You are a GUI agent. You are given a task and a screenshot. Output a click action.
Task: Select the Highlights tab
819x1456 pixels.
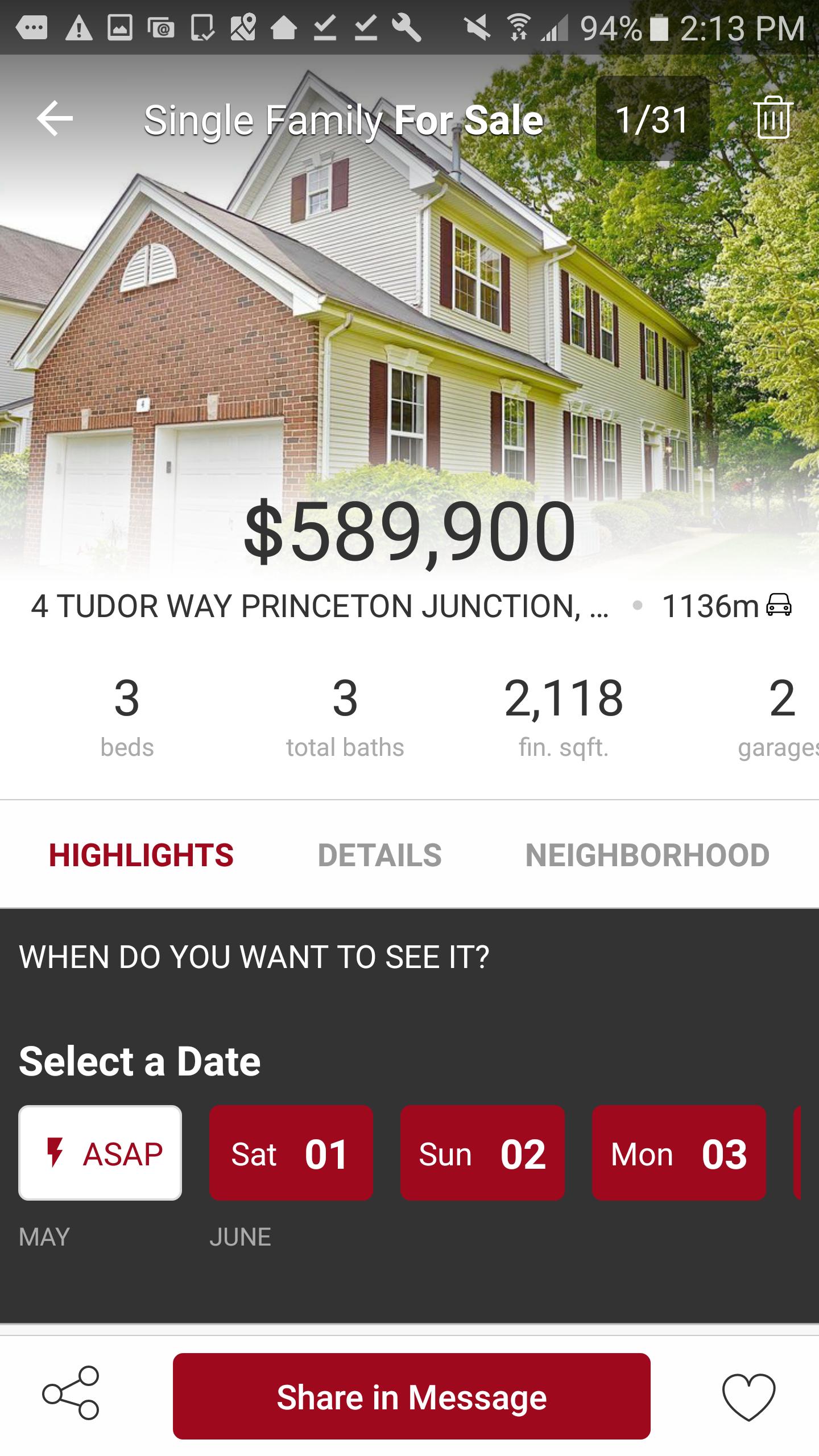click(x=141, y=855)
